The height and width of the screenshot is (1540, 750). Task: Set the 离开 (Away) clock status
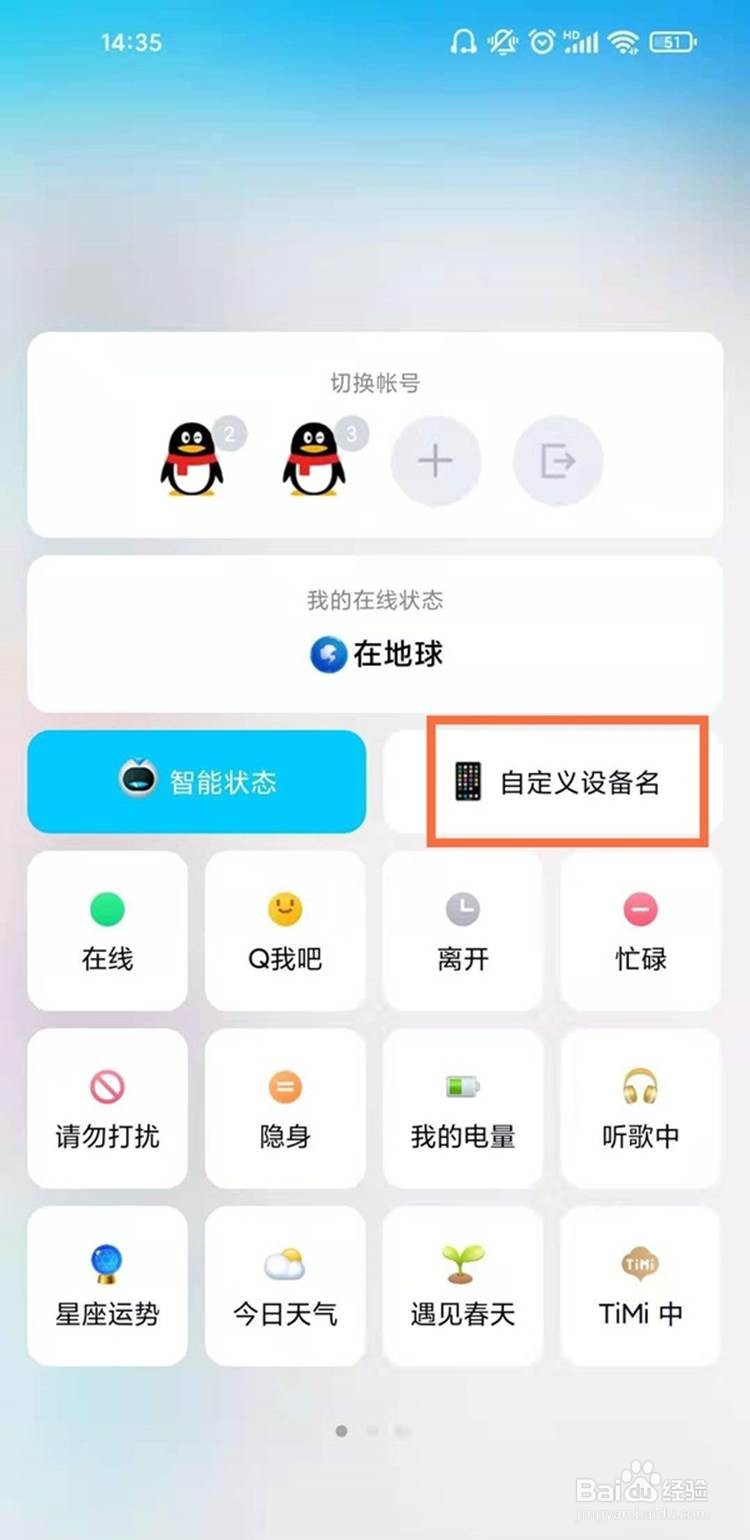click(462, 930)
